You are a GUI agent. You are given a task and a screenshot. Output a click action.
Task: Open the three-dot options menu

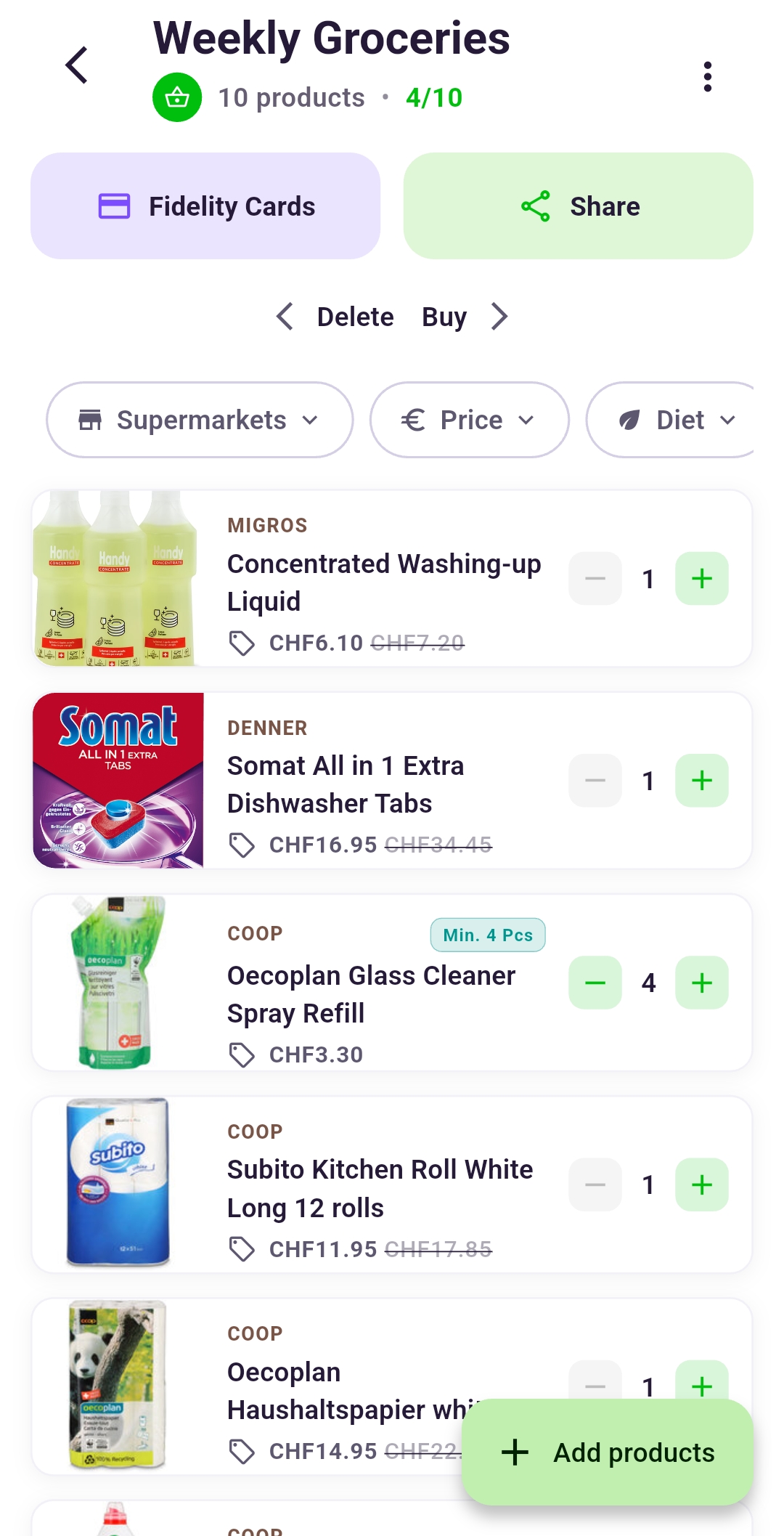[x=708, y=76]
